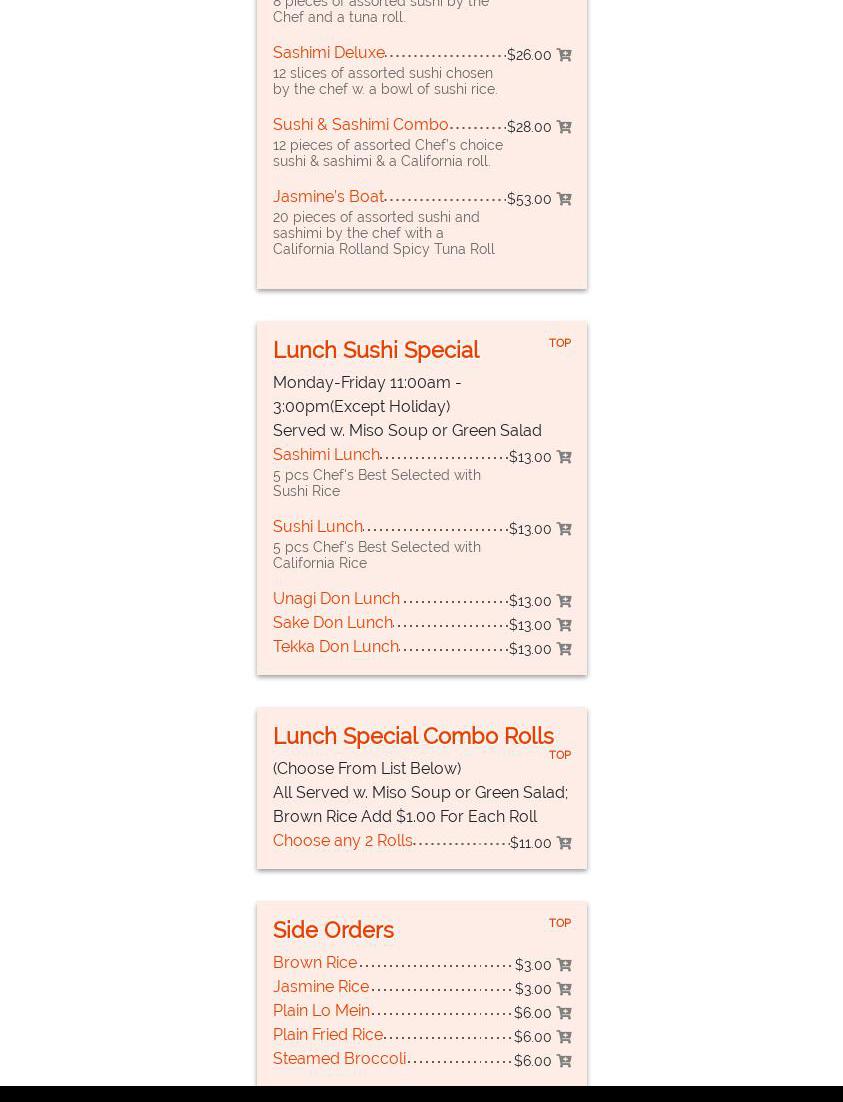Open the Tekka Don Lunch item
This screenshot has height=1102, width=843.
point(336,647)
